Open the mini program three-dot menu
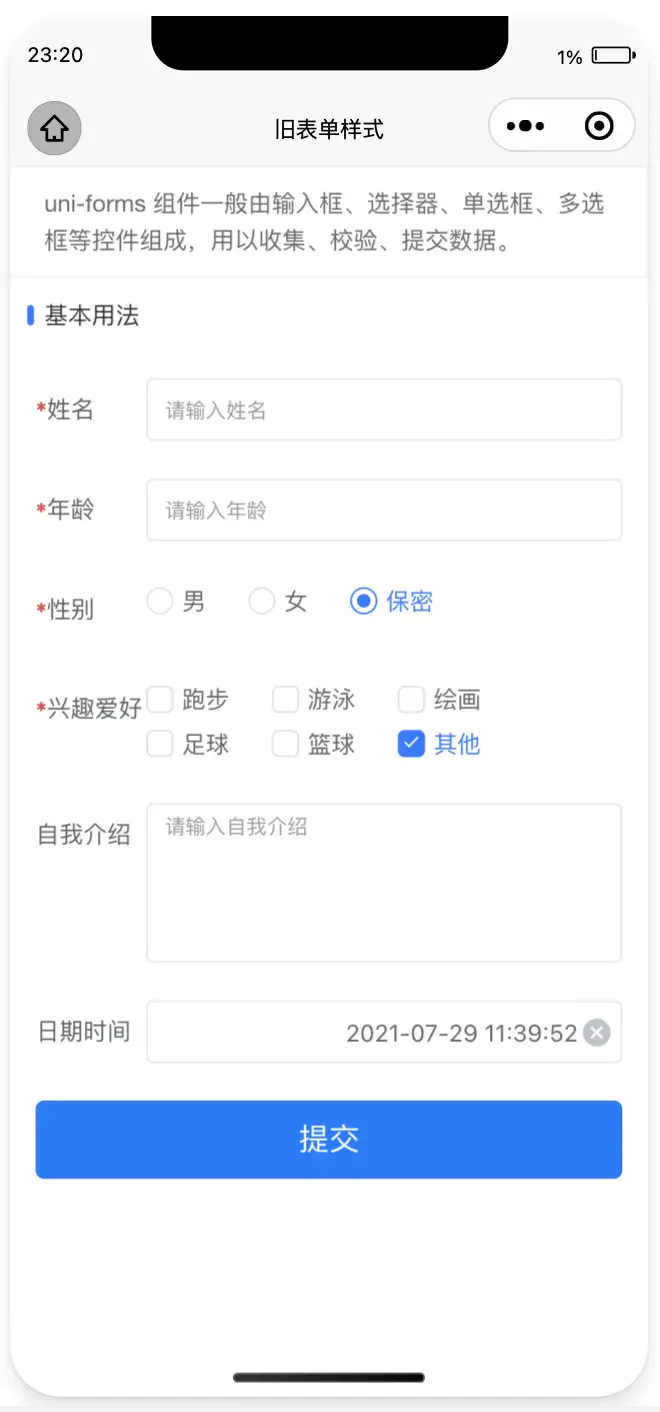Image resolution: width=660 pixels, height=1412 pixels. click(x=526, y=127)
